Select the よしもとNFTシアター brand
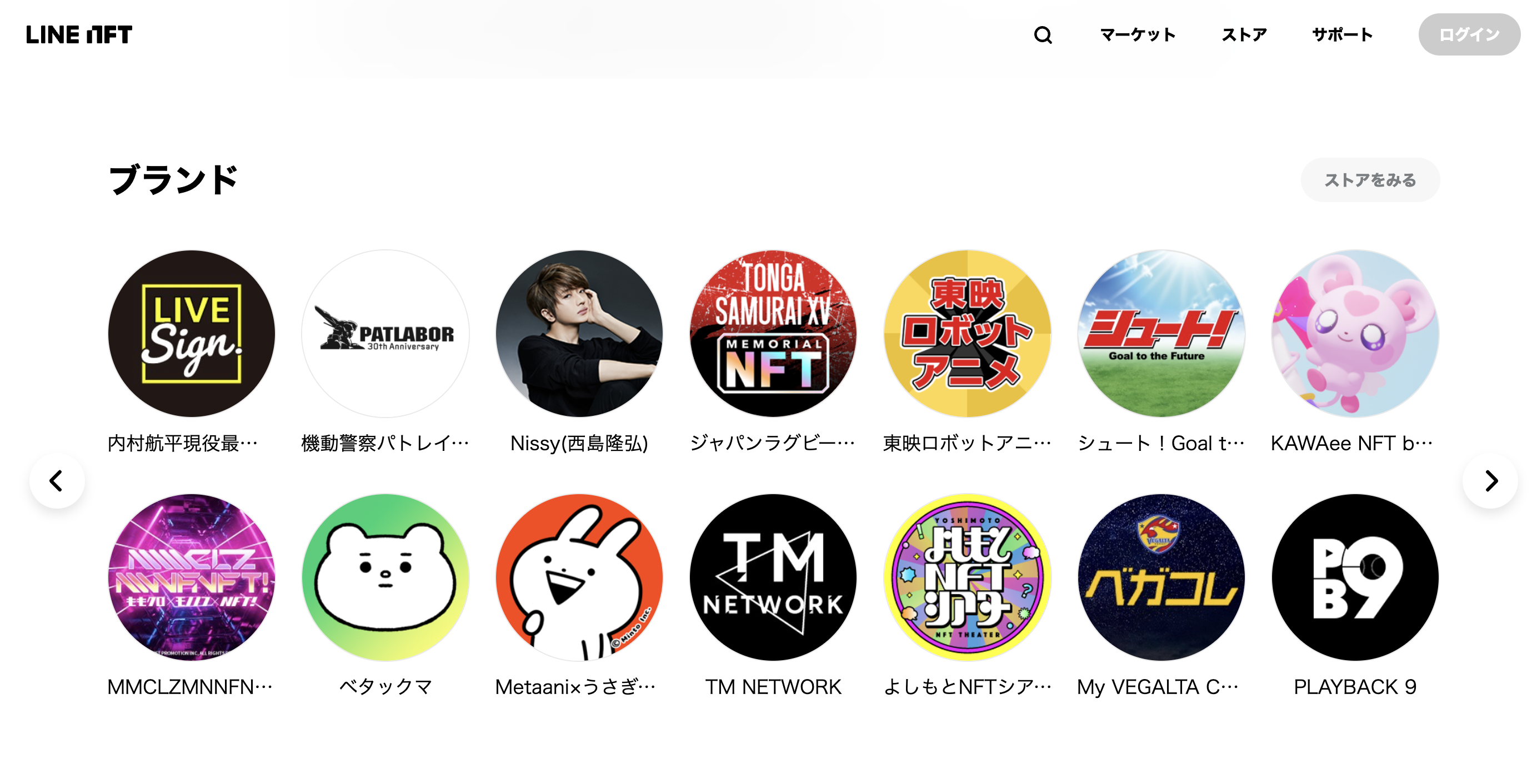 pos(967,577)
